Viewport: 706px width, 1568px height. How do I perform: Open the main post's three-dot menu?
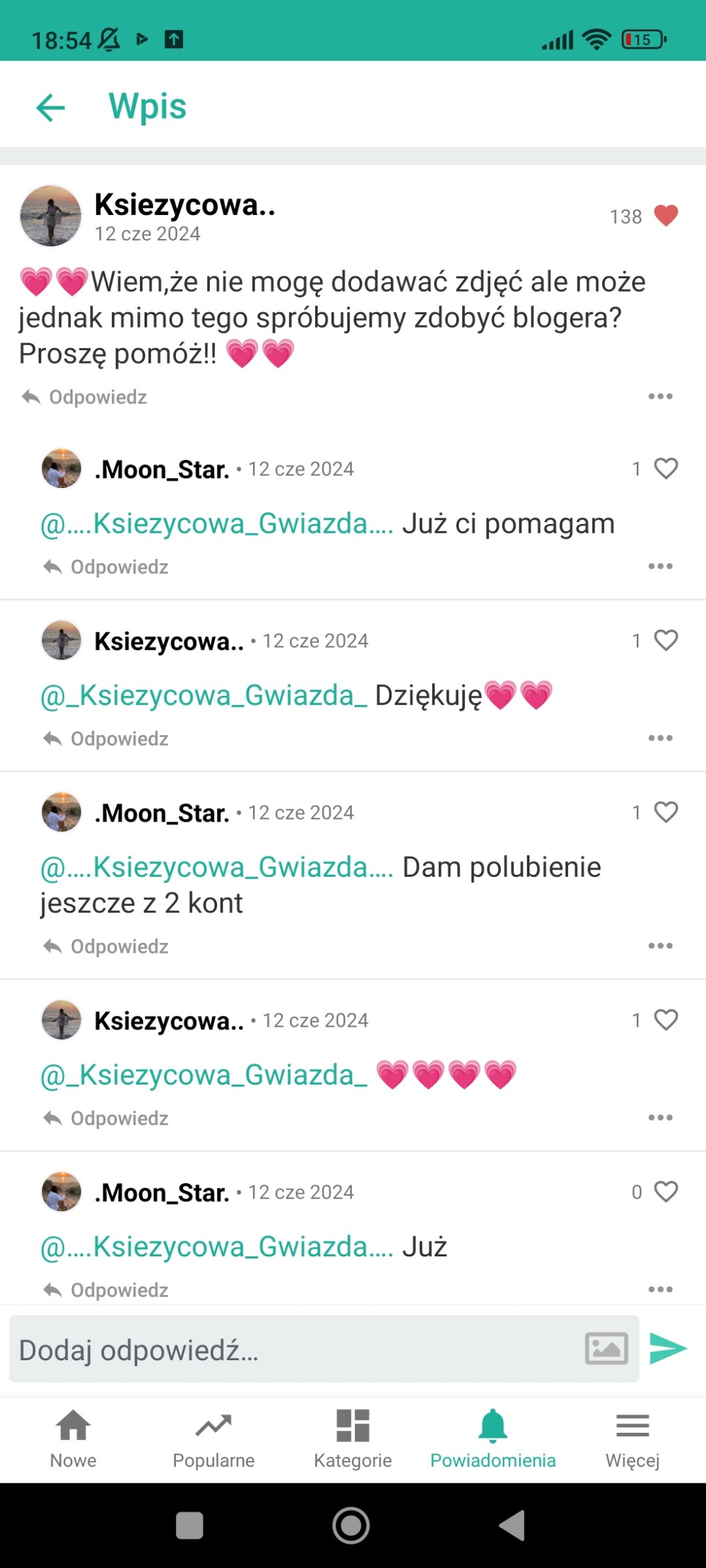[660, 396]
